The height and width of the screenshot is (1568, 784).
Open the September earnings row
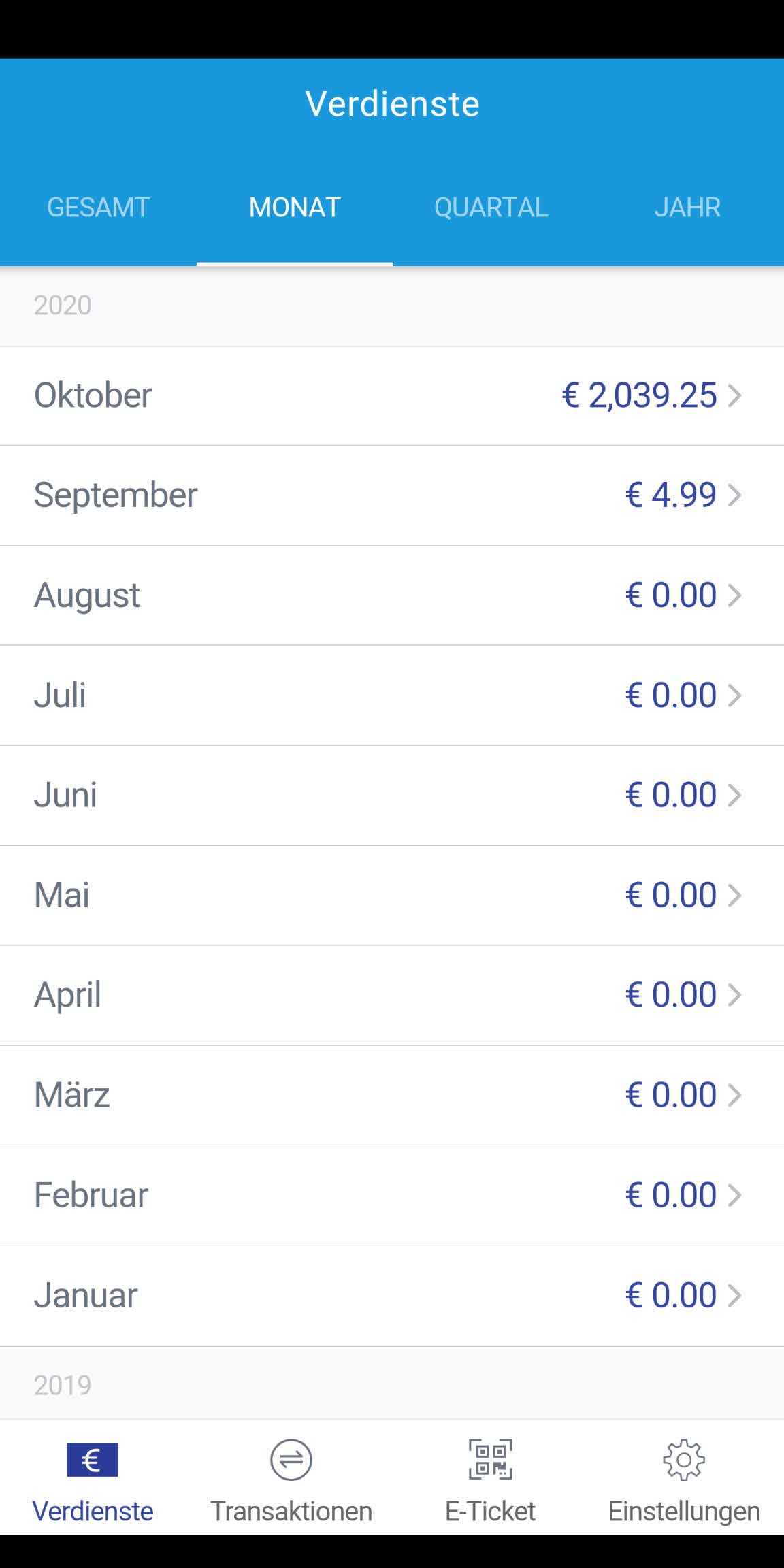point(392,495)
